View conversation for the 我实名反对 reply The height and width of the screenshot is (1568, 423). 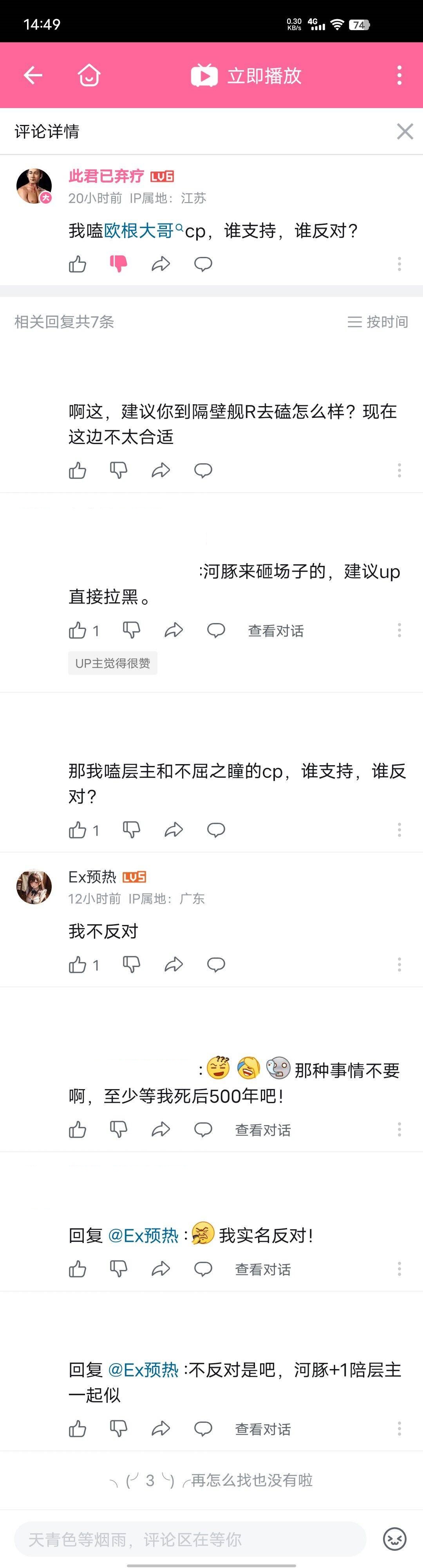pos(263,1269)
